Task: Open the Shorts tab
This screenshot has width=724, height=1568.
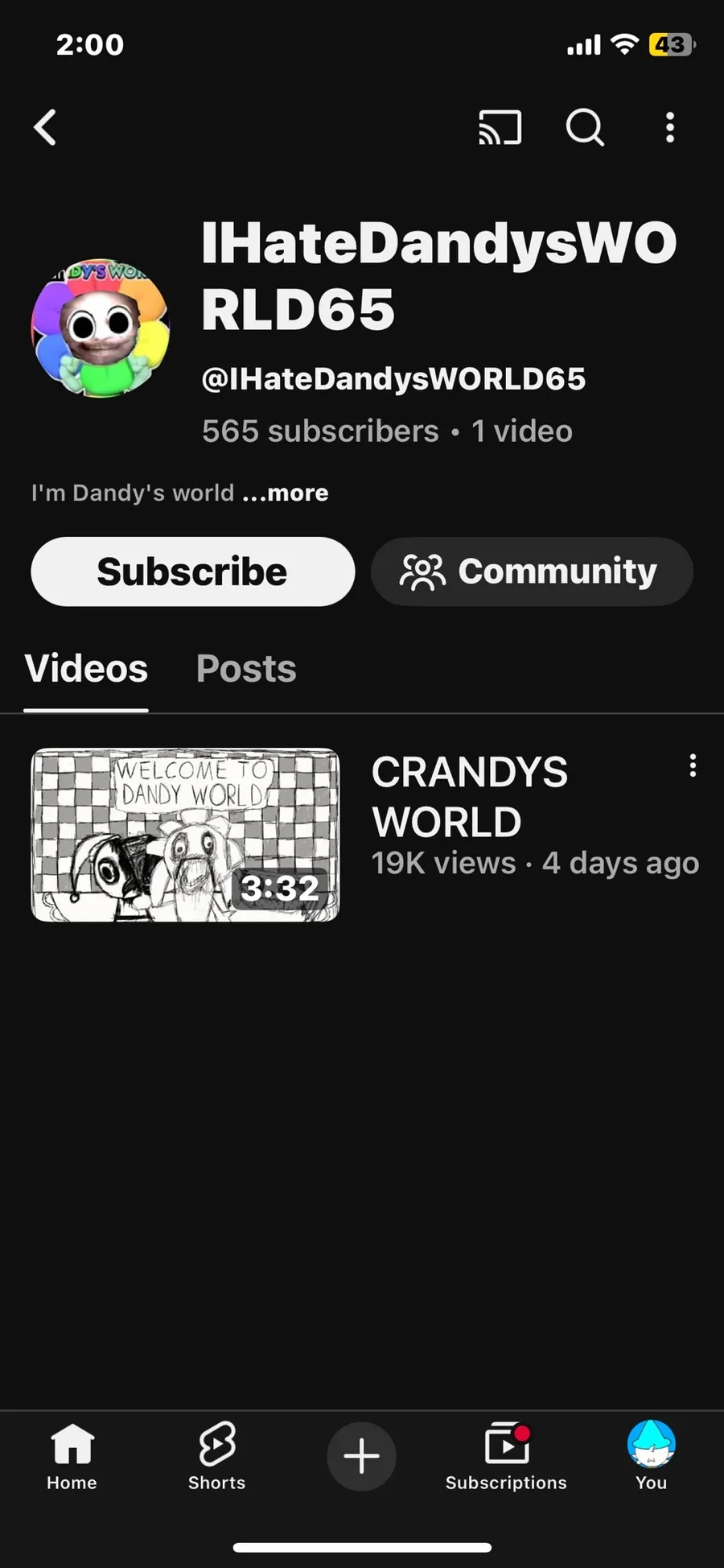Action: click(216, 1455)
